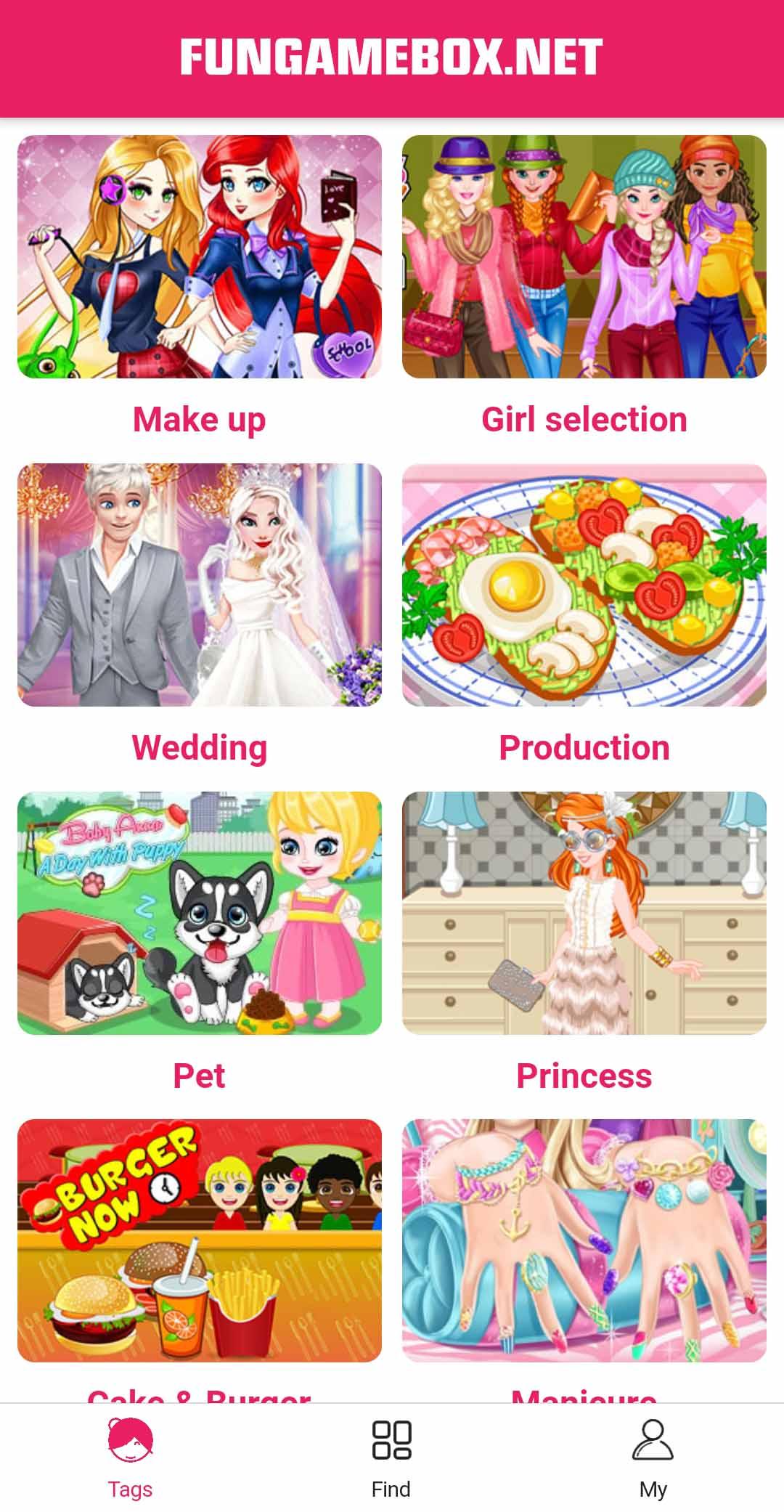
Task: Open the Girl selection category
Action: (x=583, y=418)
